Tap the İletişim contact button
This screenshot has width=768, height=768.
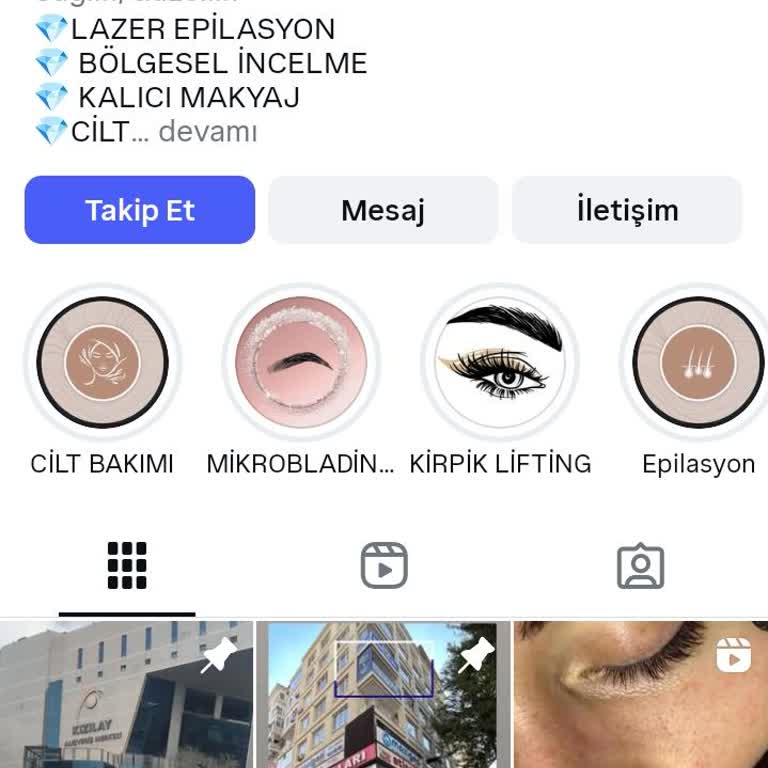(627, 210)
